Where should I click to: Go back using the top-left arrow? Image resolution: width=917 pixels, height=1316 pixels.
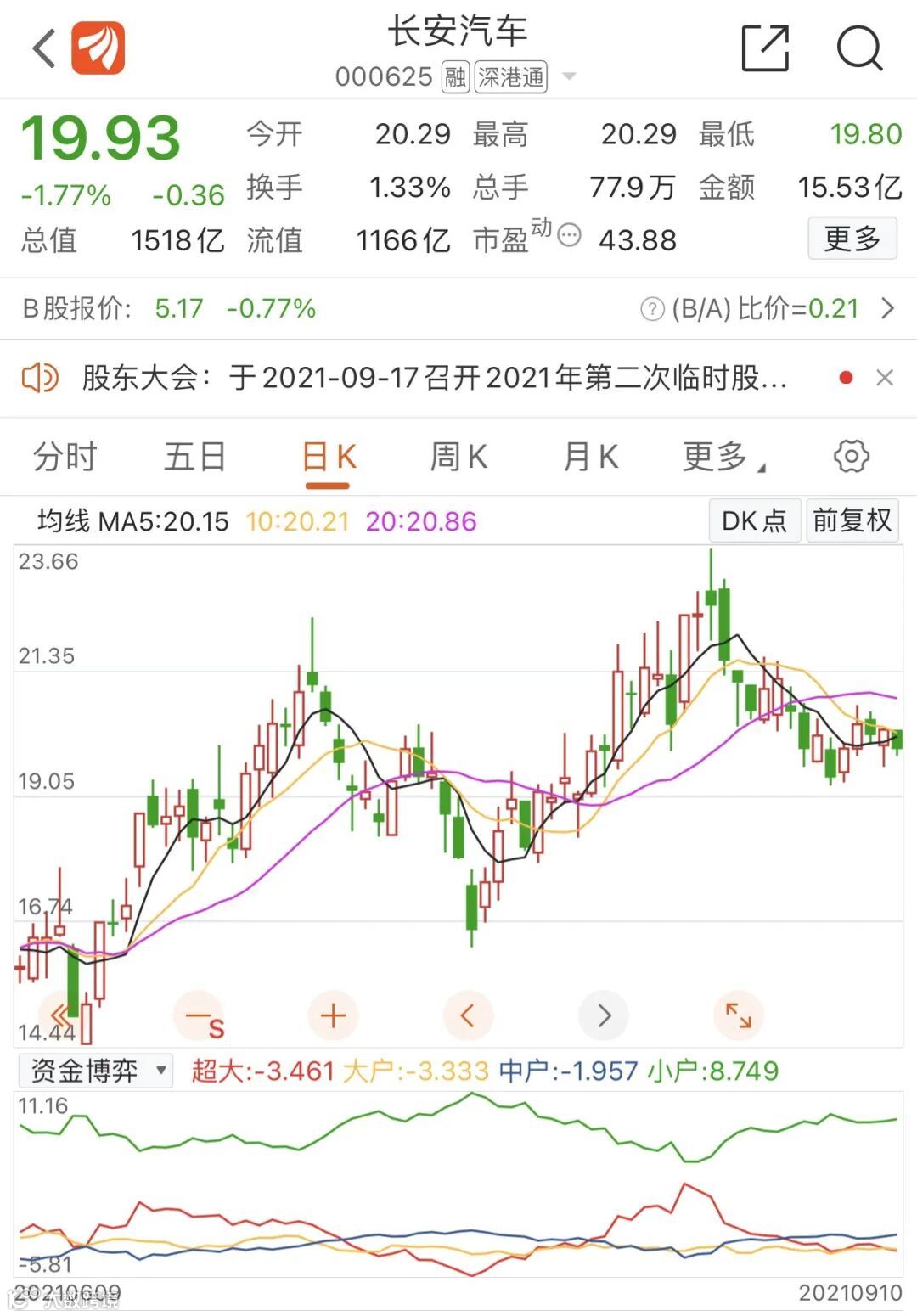pos(44,48)
